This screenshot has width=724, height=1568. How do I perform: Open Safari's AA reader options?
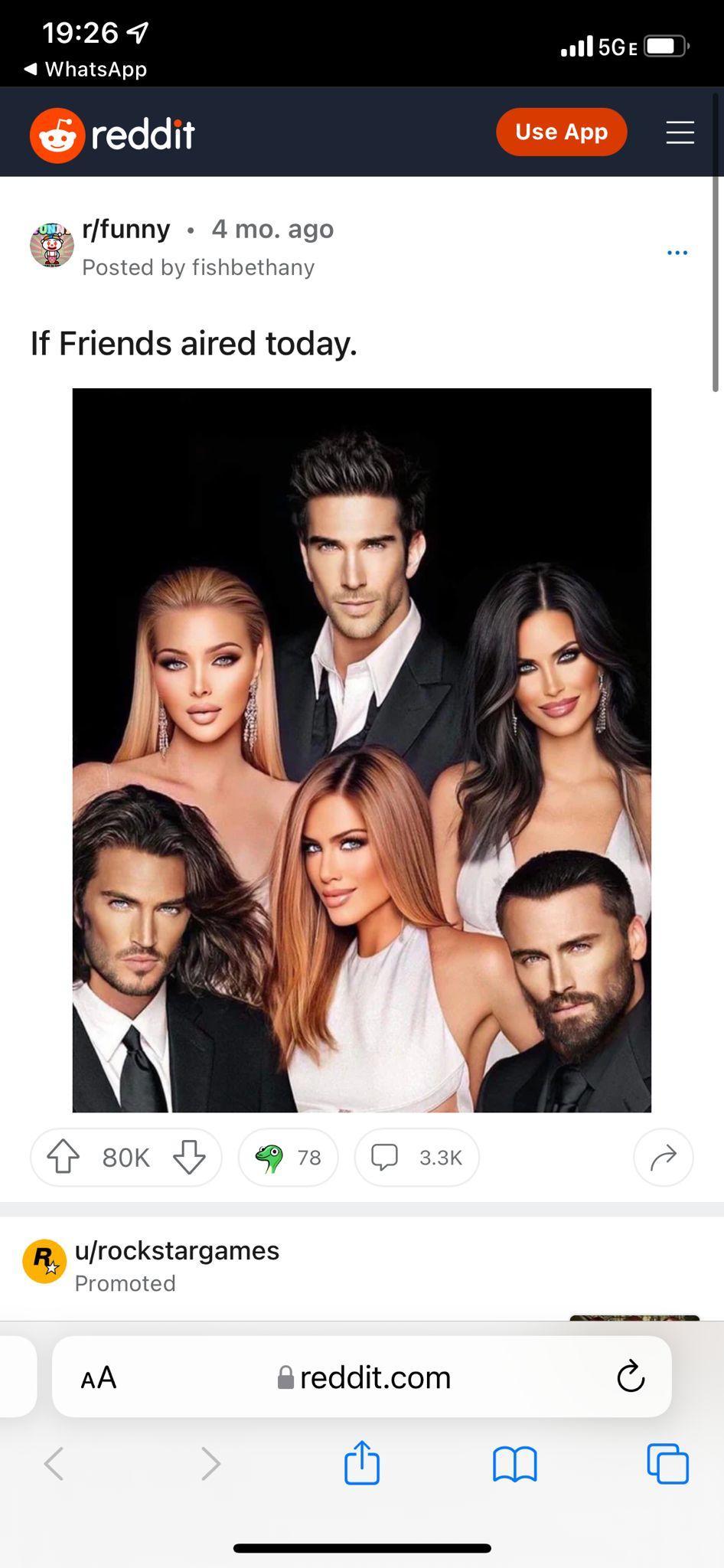point(99,1378)
